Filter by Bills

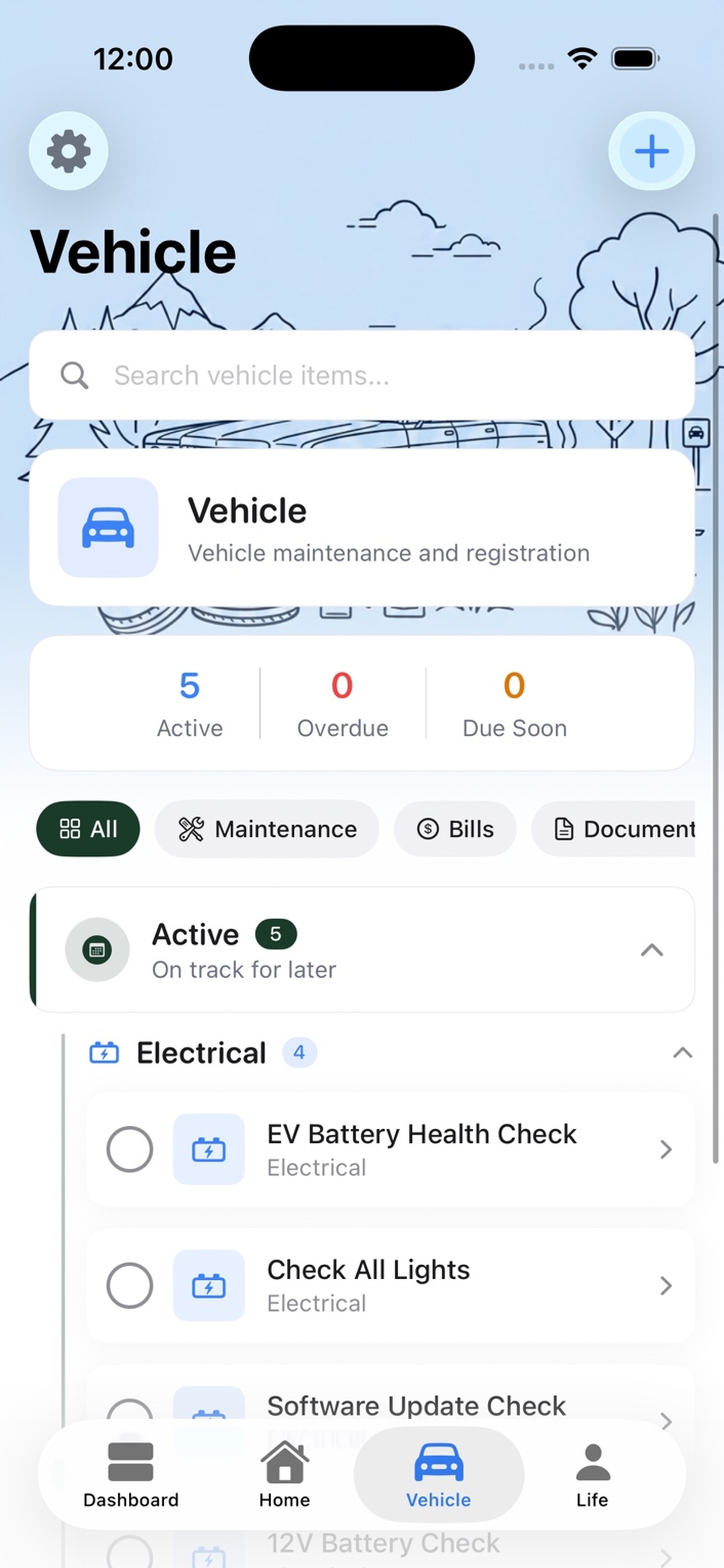tap(455, 829)
